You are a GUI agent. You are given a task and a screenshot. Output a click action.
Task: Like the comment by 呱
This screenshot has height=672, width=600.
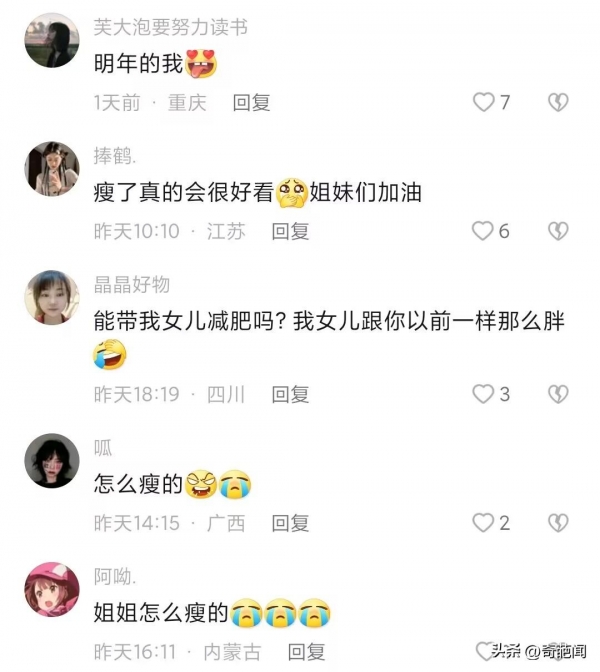click(484, 523)
